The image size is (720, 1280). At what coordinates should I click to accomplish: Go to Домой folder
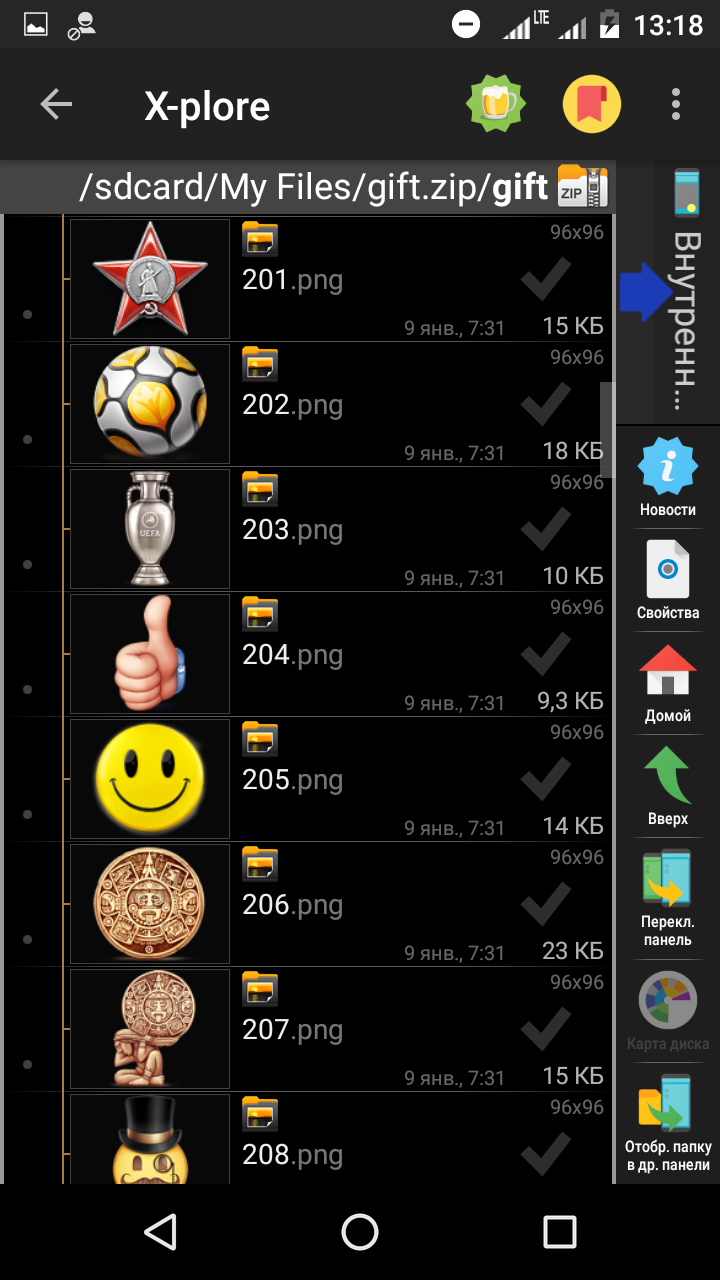(668, 684)
